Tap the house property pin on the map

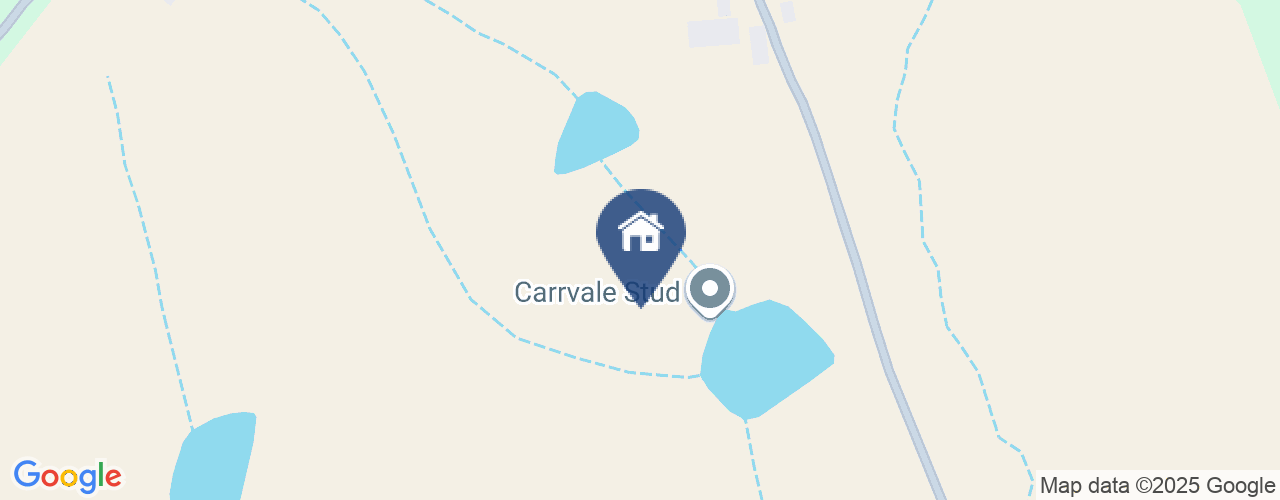[641, 236]
